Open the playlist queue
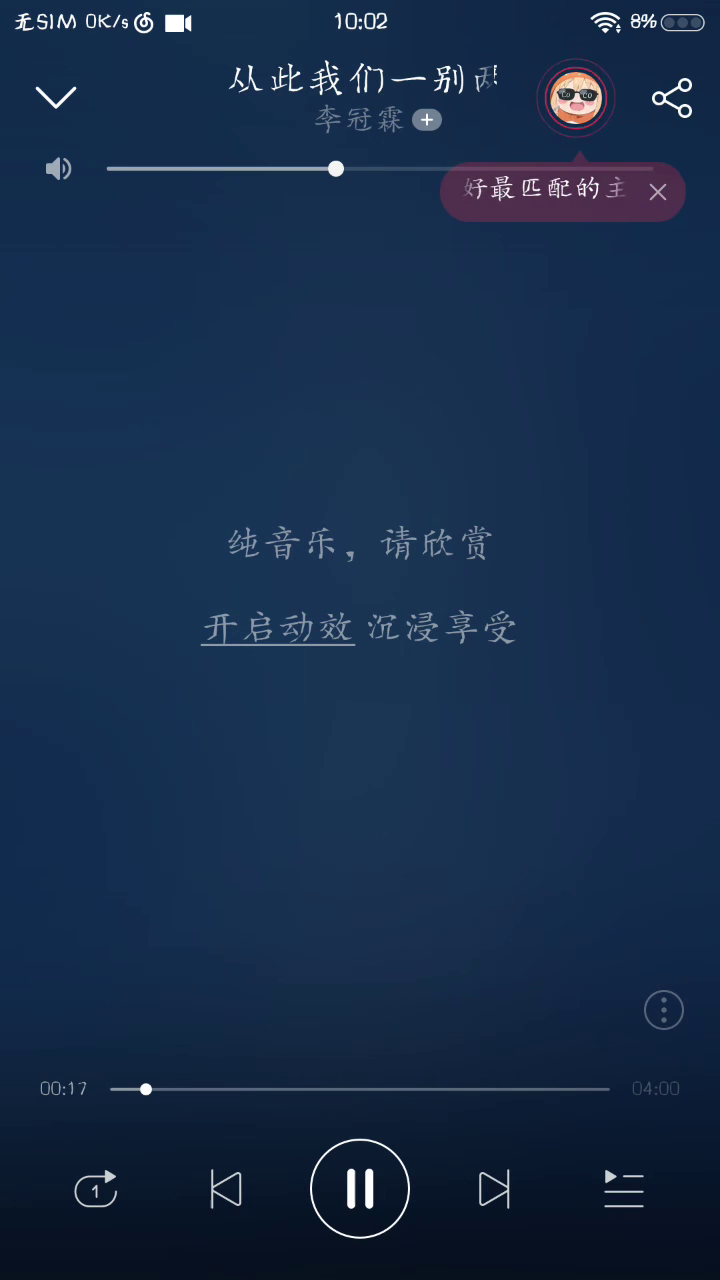 [624, 1189]
